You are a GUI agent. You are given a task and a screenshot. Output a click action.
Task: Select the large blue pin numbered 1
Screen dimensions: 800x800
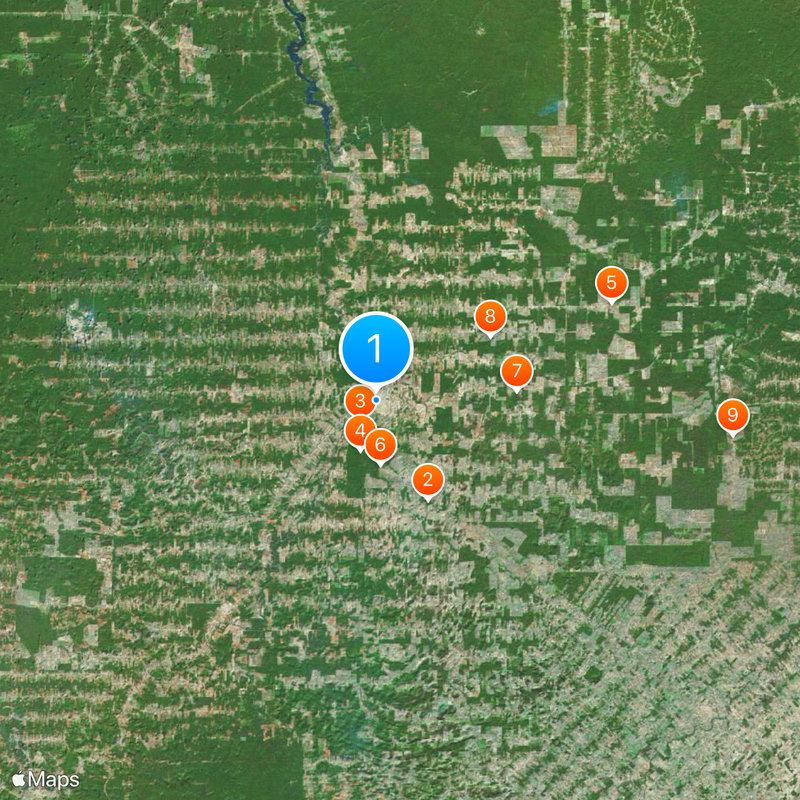click(376, 349)
